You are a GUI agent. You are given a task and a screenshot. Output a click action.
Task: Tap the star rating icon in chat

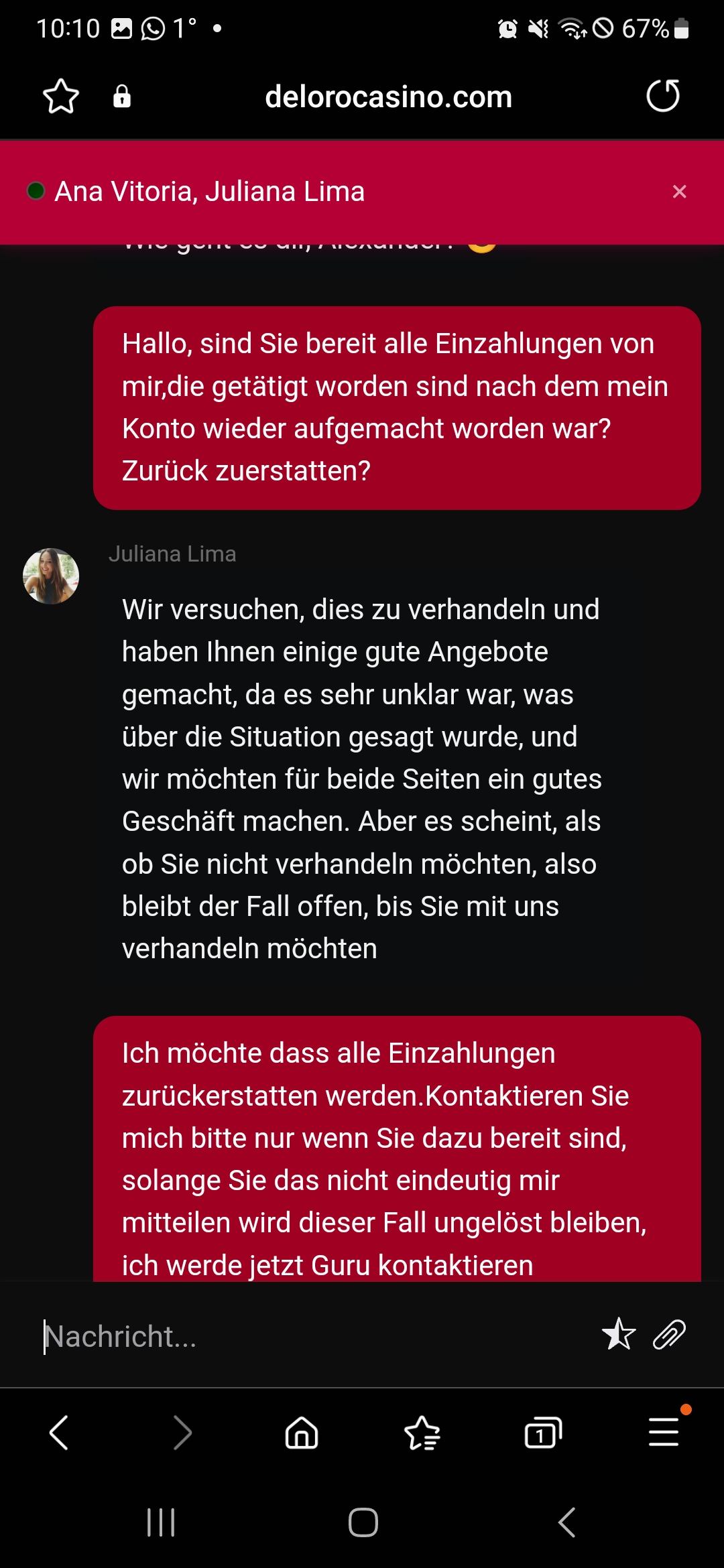[x=618, y=1333]
